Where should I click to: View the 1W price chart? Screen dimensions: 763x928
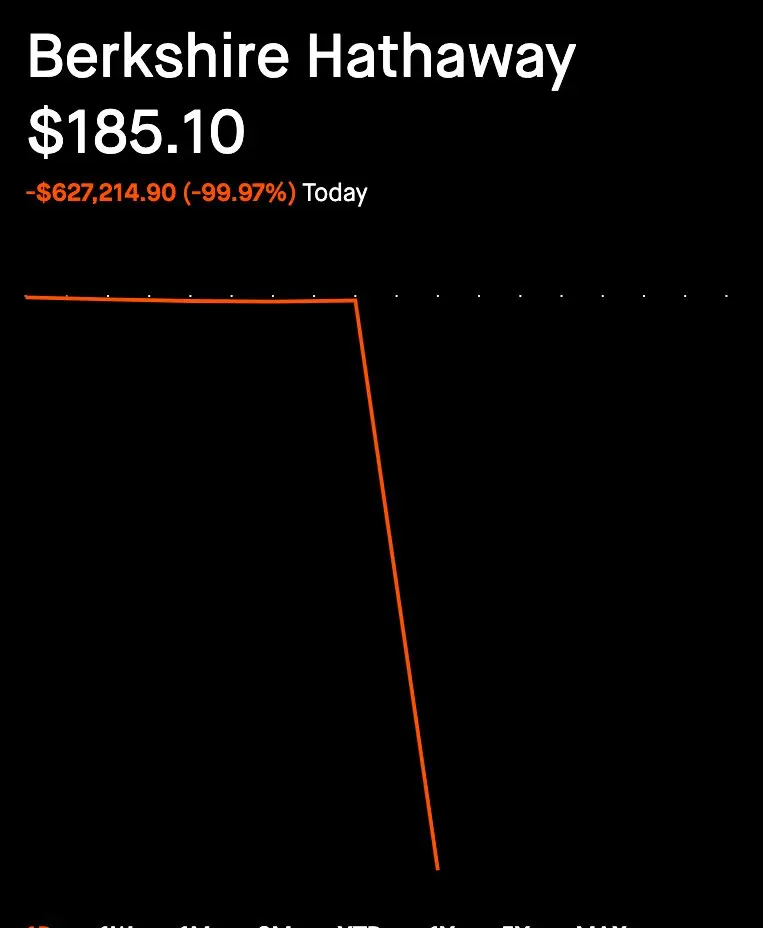pyautogui.click(x=116, y=925)
